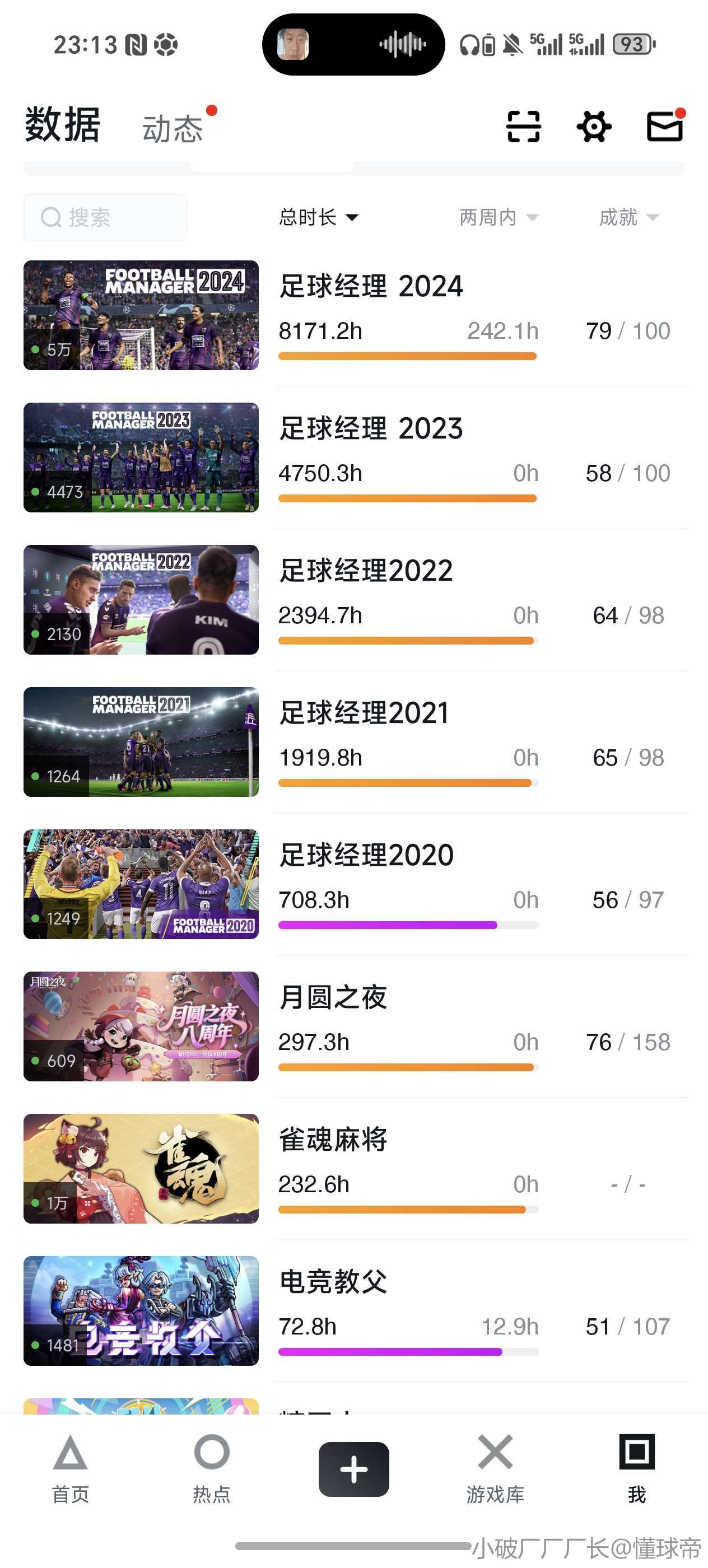Switch to the 动态 tab
708x1568 pixels.
coord(173,128)
